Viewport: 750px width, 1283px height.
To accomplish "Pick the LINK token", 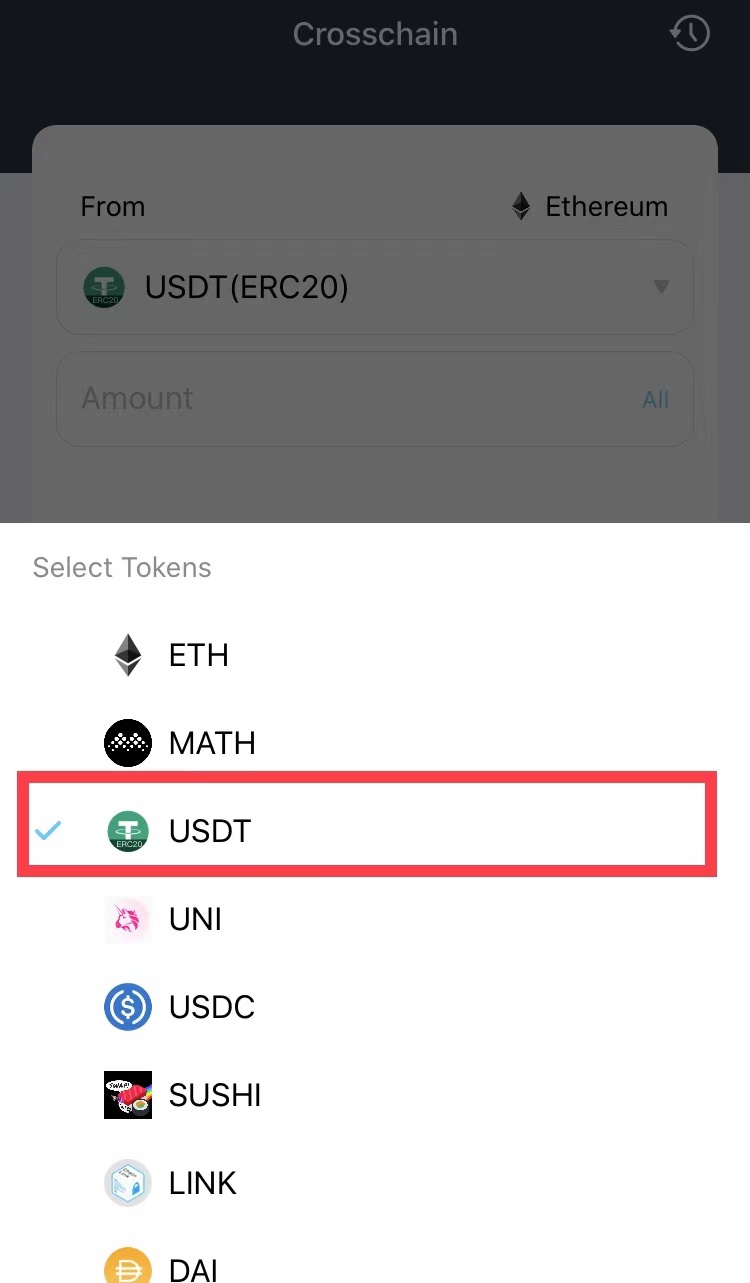I will [x=202, y=1183].
